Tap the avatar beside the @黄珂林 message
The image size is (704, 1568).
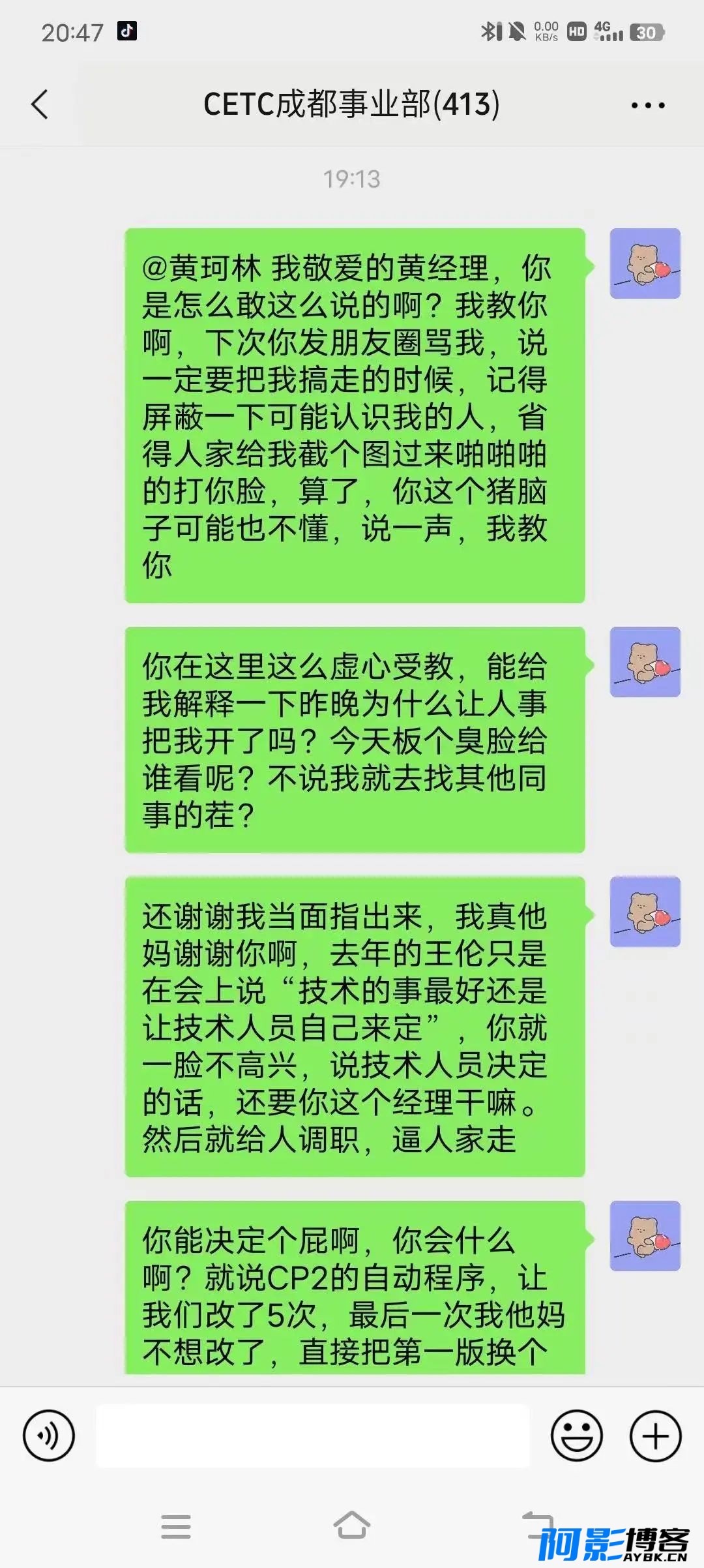[645, 264]
